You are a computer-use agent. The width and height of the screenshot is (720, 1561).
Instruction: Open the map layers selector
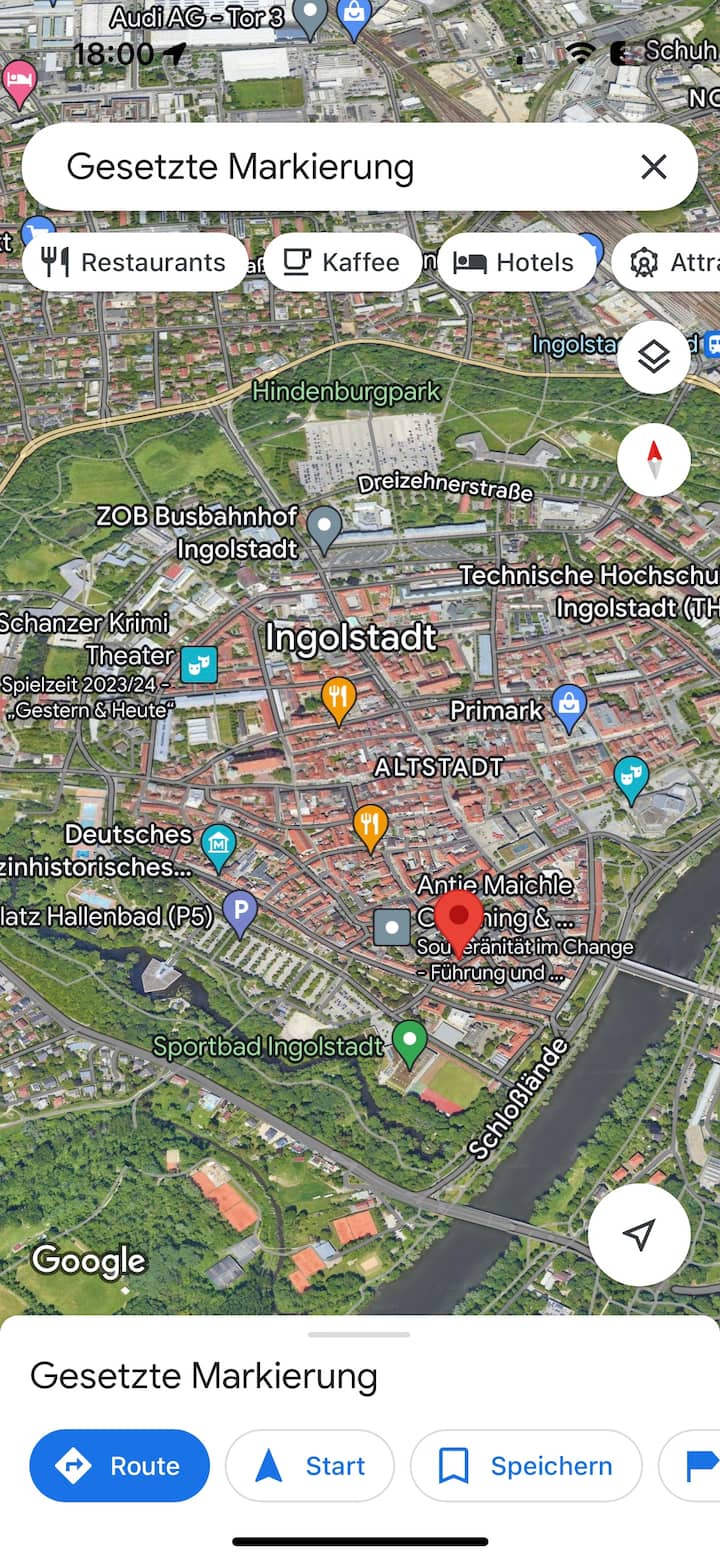click(654, 357)
